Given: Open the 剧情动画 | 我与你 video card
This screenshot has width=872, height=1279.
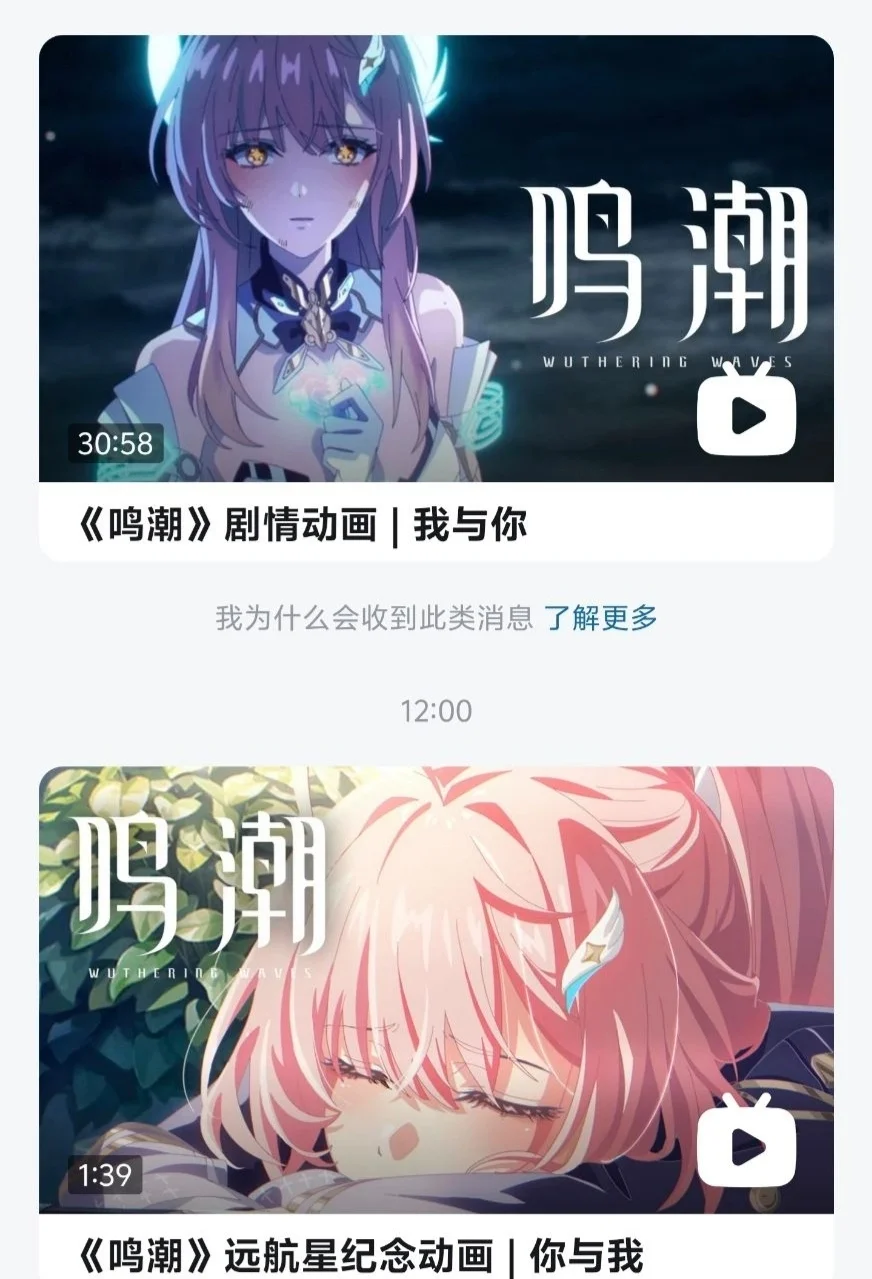Looking at the screenshot, I should [436, 297].
